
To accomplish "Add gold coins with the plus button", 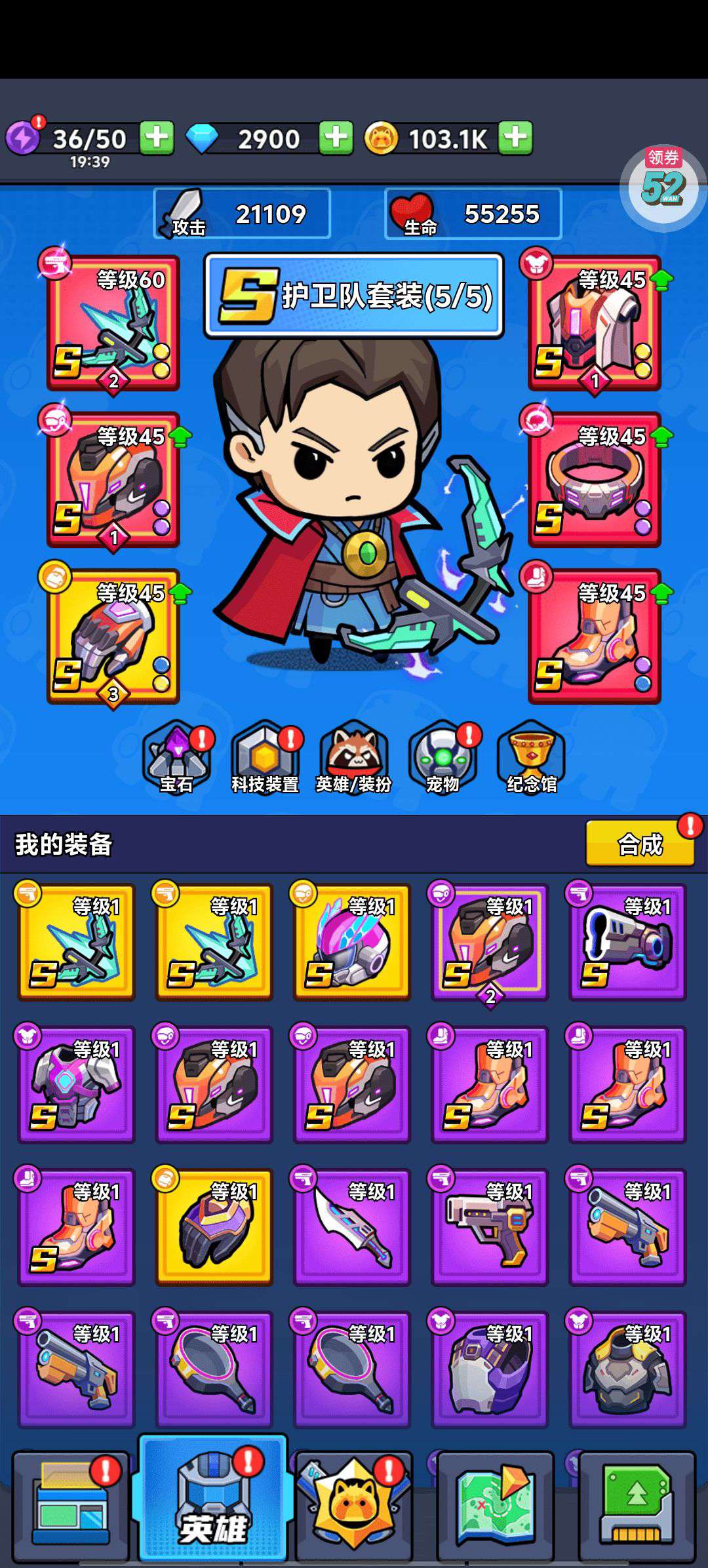I will point(515,138).
